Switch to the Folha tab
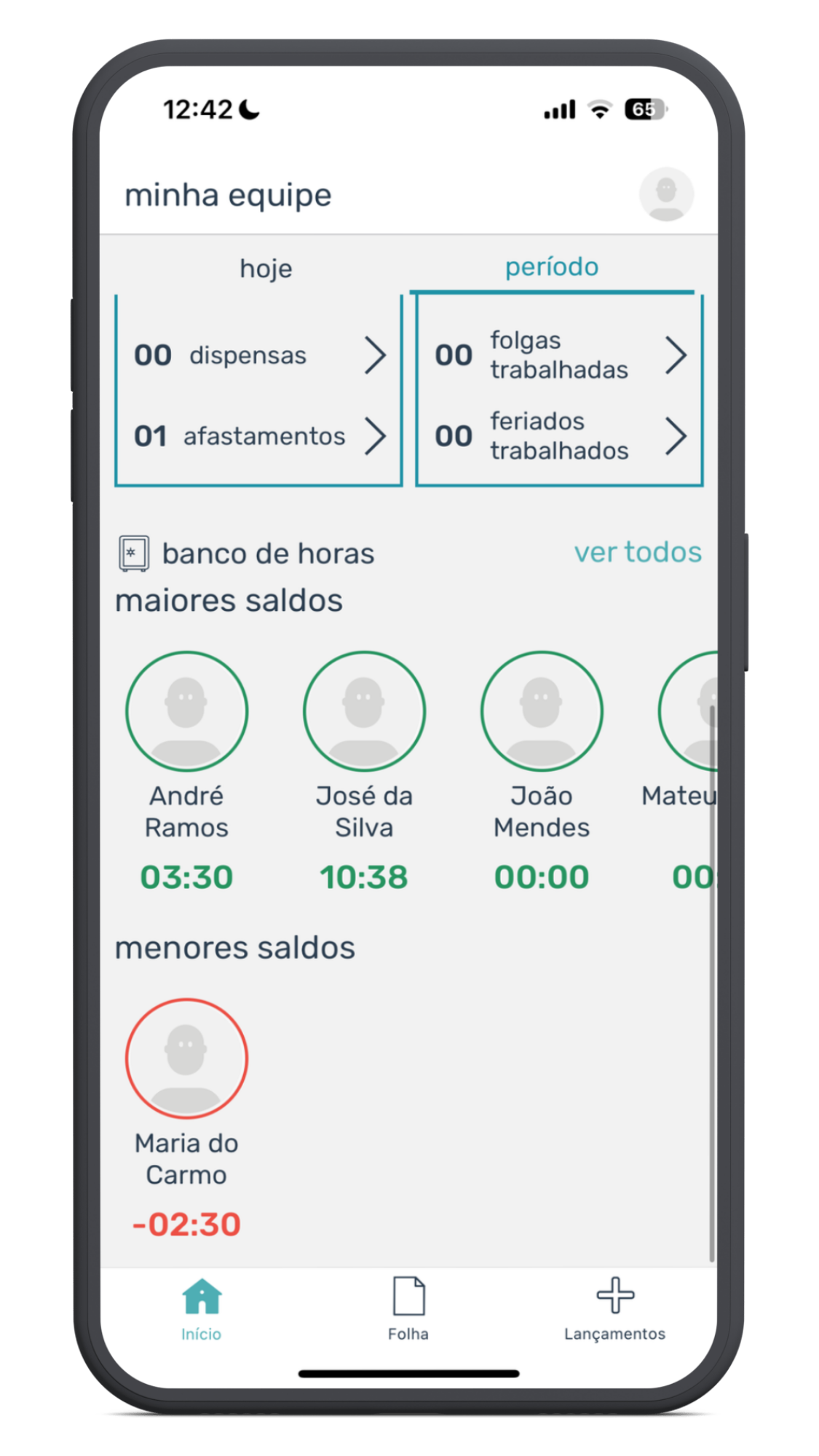 (x=408, y=1310)
